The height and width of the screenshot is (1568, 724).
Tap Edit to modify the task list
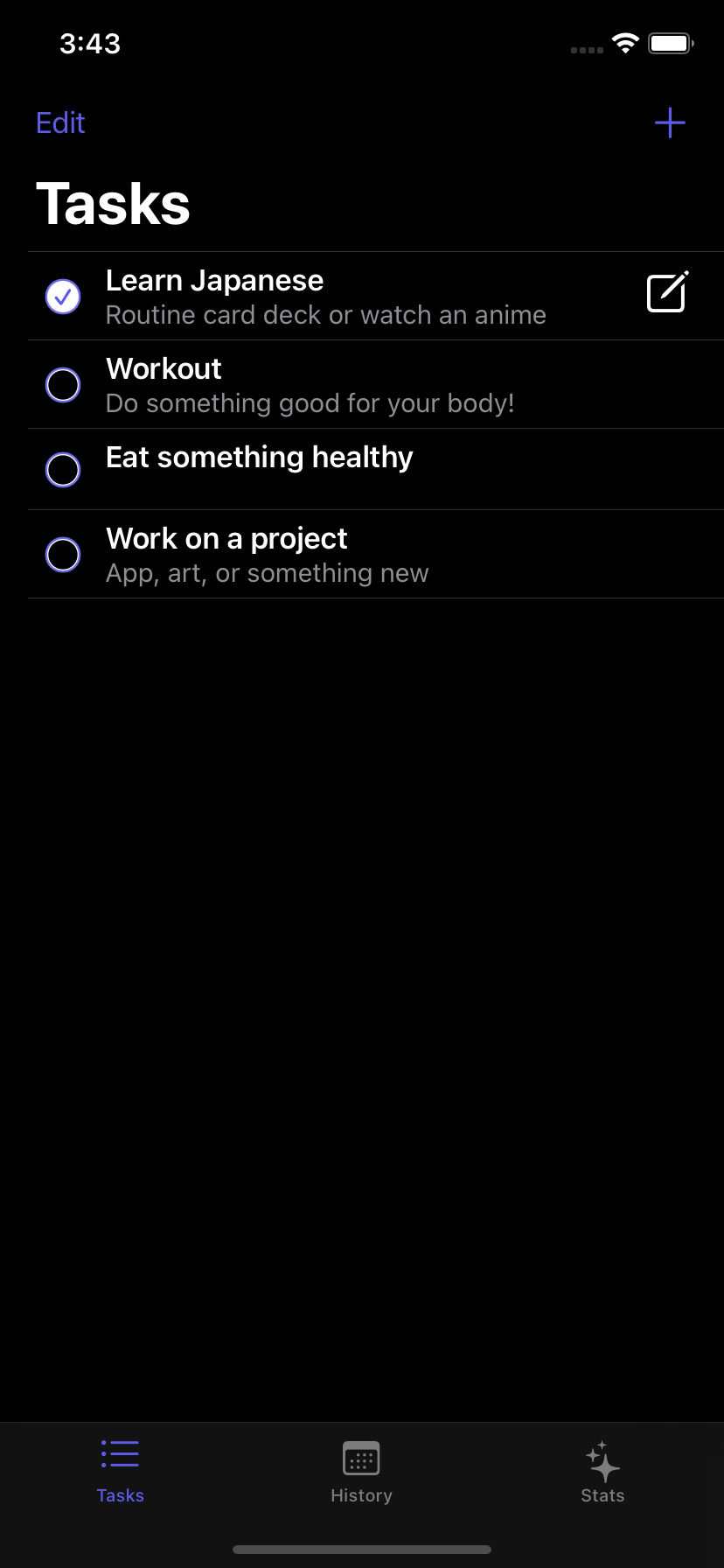60,122
